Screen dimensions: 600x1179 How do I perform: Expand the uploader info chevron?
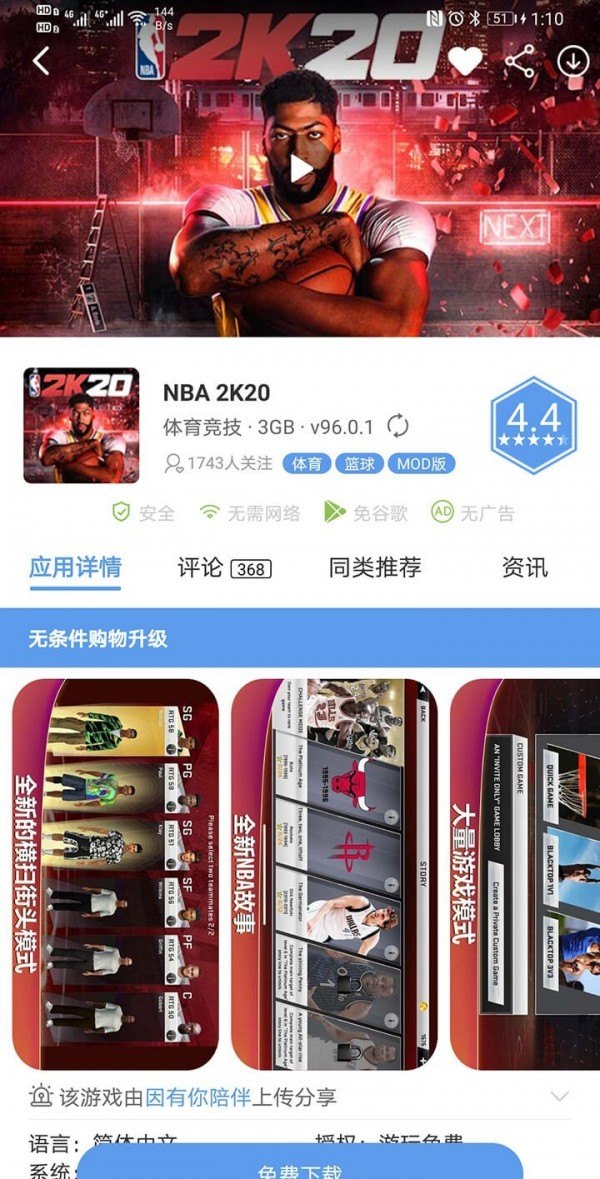(560, 1097)
